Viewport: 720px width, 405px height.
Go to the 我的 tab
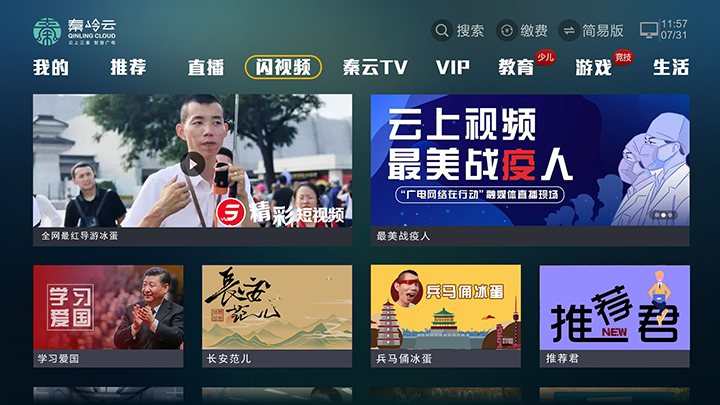(x=51, y=68)
